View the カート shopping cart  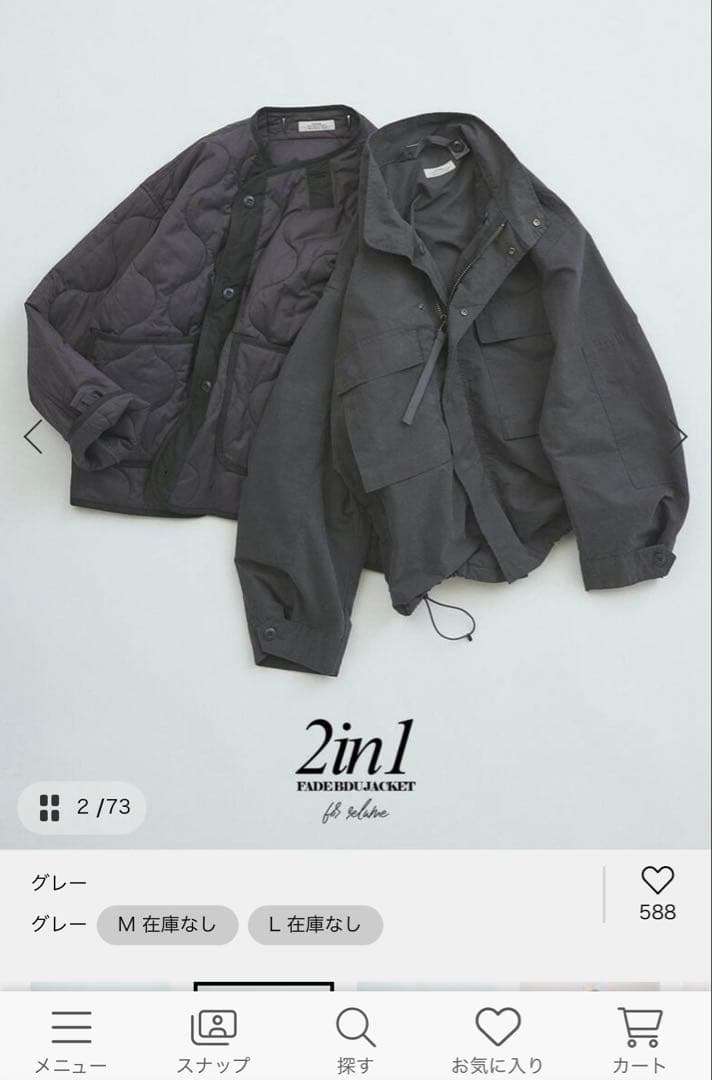640,1040
